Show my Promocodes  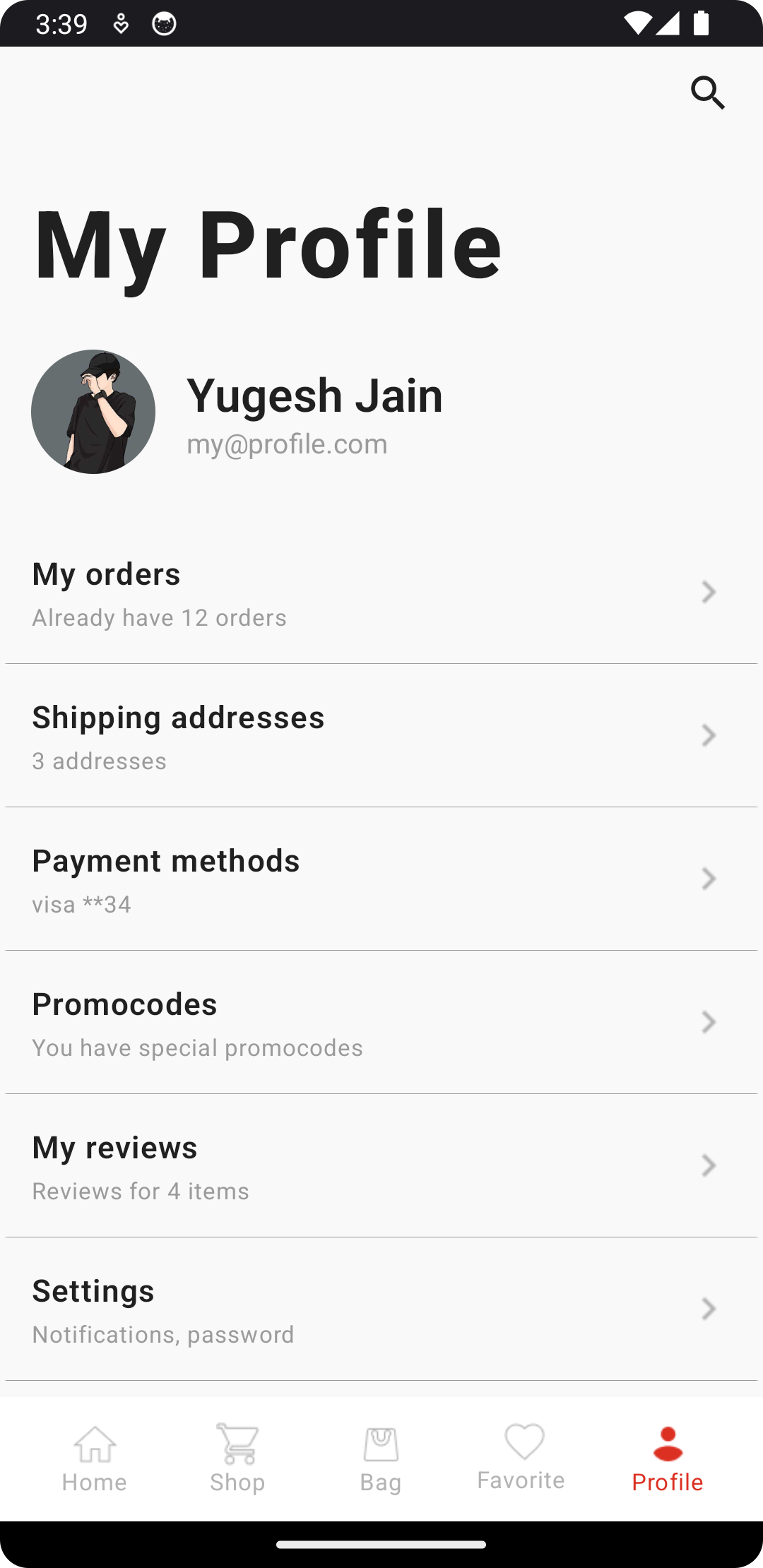pyautogui.click(x=381, y=1023)
